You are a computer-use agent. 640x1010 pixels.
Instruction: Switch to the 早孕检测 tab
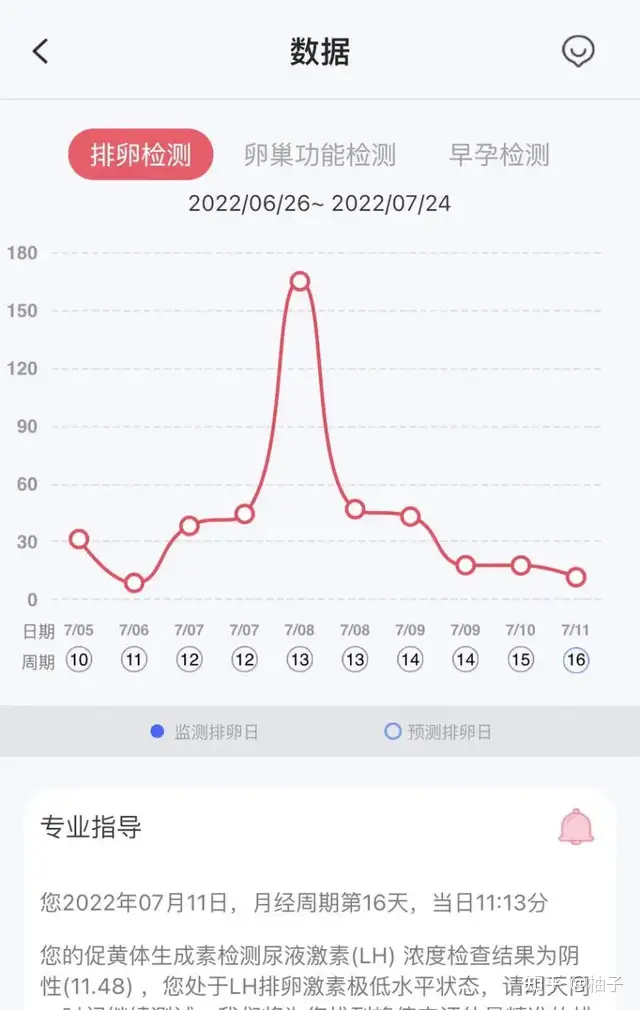click(x=499, y=155)
